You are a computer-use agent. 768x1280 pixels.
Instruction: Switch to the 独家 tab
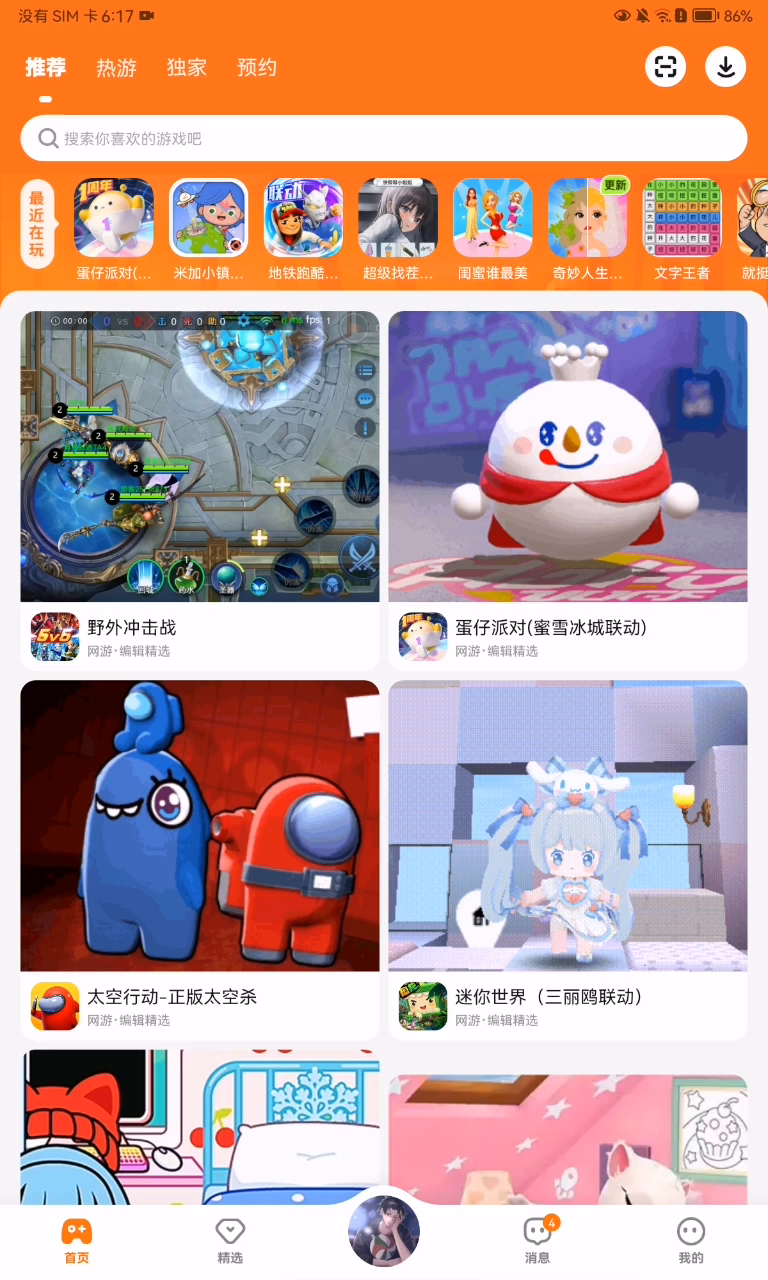187,68
